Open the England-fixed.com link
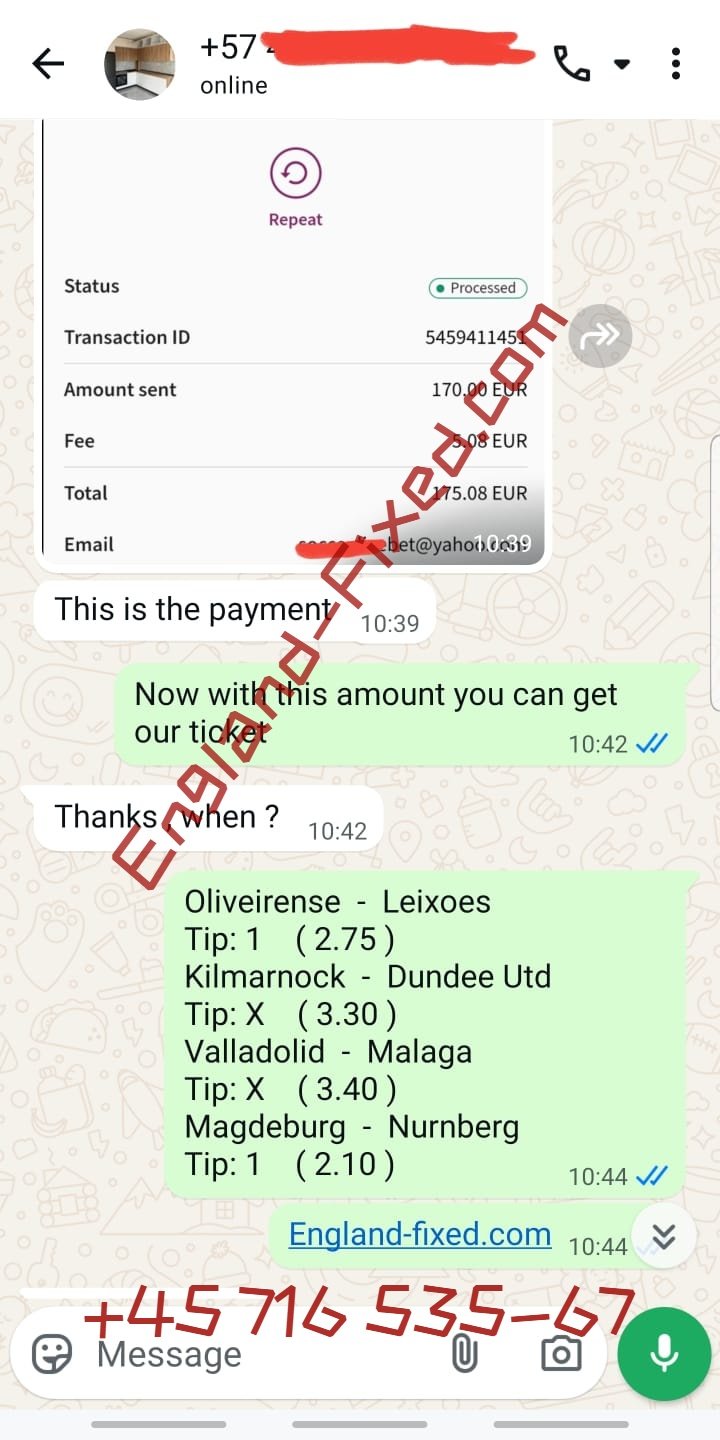This screenshot has width=720, height=1440. point(420,1234)
